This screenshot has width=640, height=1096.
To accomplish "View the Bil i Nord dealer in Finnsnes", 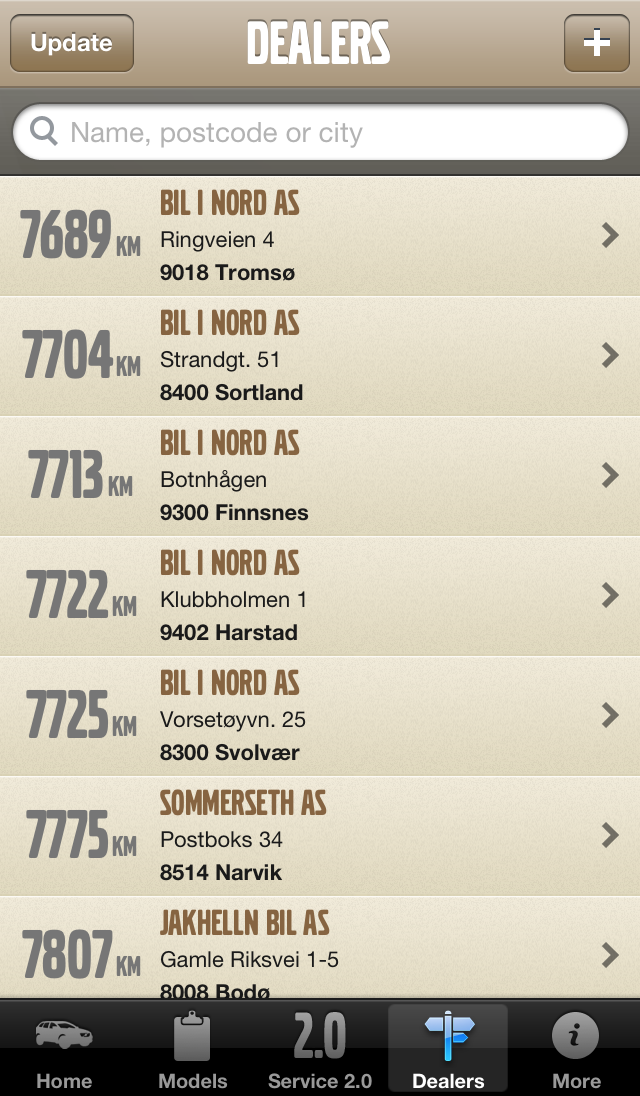I will point(320,477).
